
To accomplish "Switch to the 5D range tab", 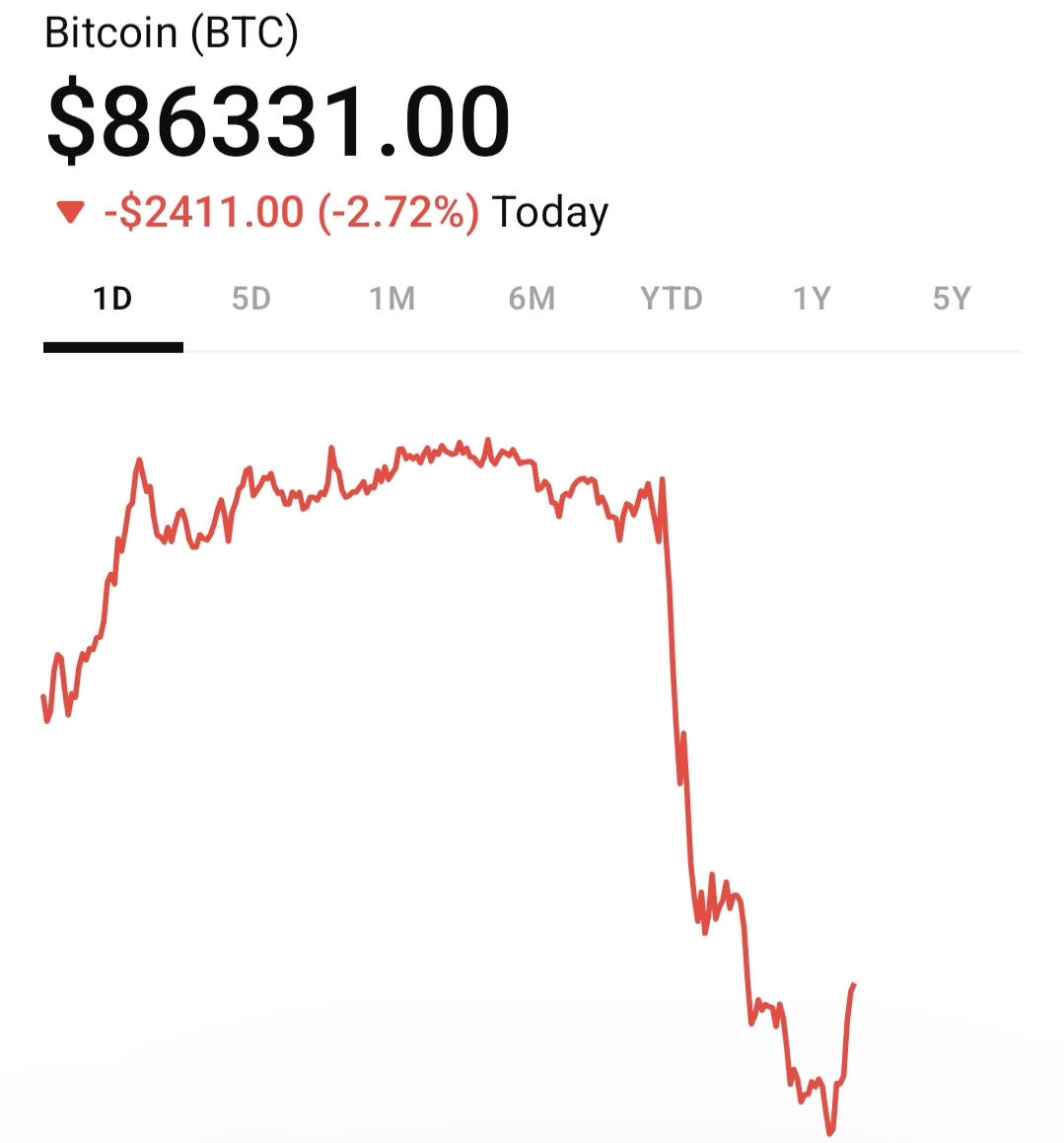I will pos(251,299).
